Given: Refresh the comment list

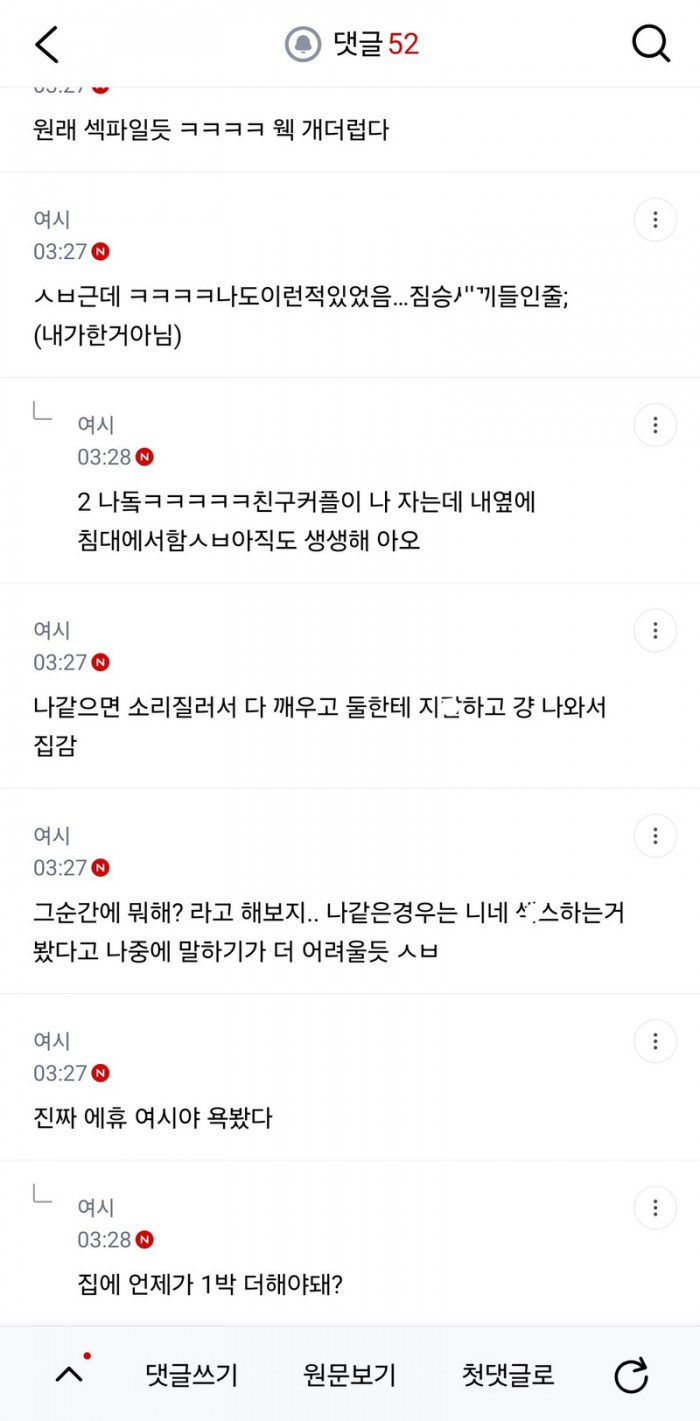Looking at the screenshot, I should (631, 1375).
